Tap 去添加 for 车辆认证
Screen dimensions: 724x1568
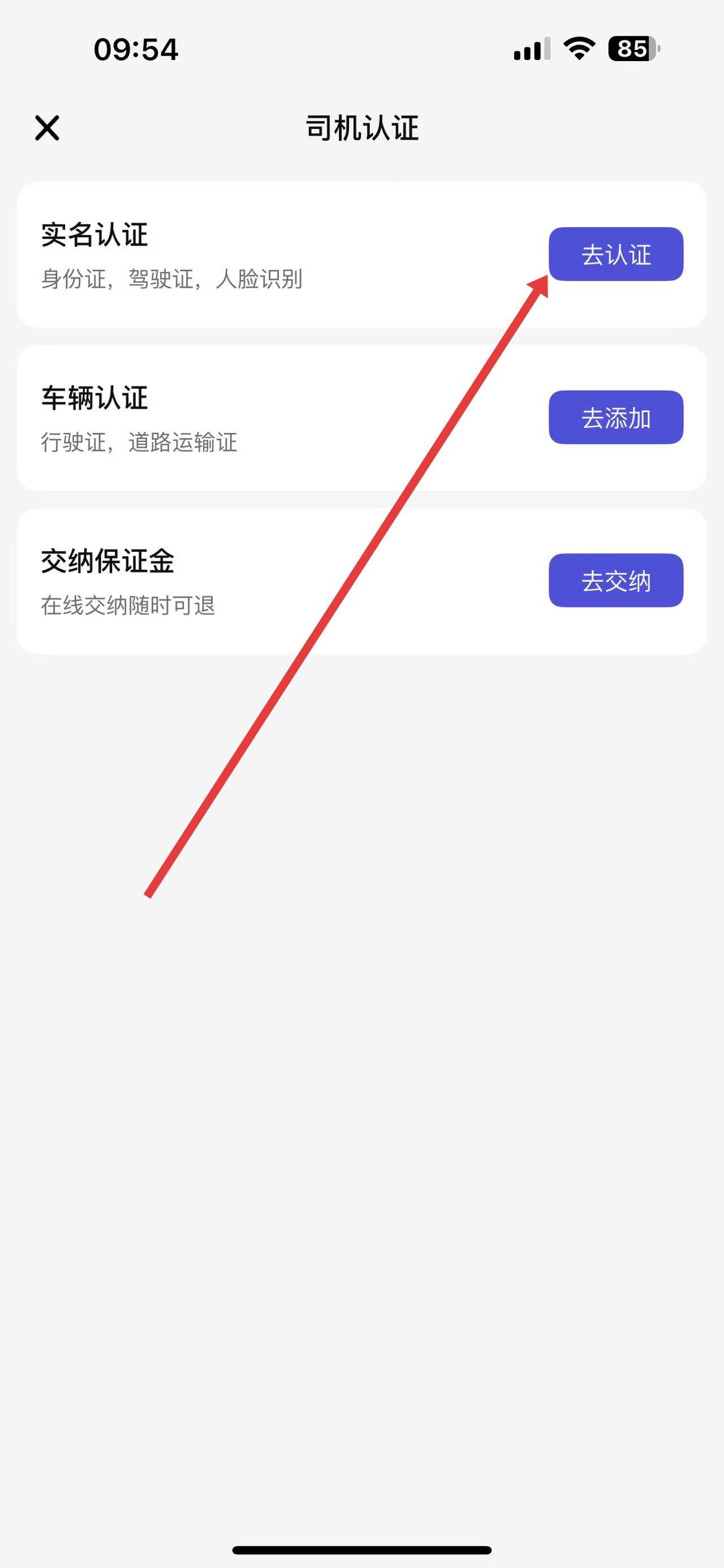click(615, 417)
